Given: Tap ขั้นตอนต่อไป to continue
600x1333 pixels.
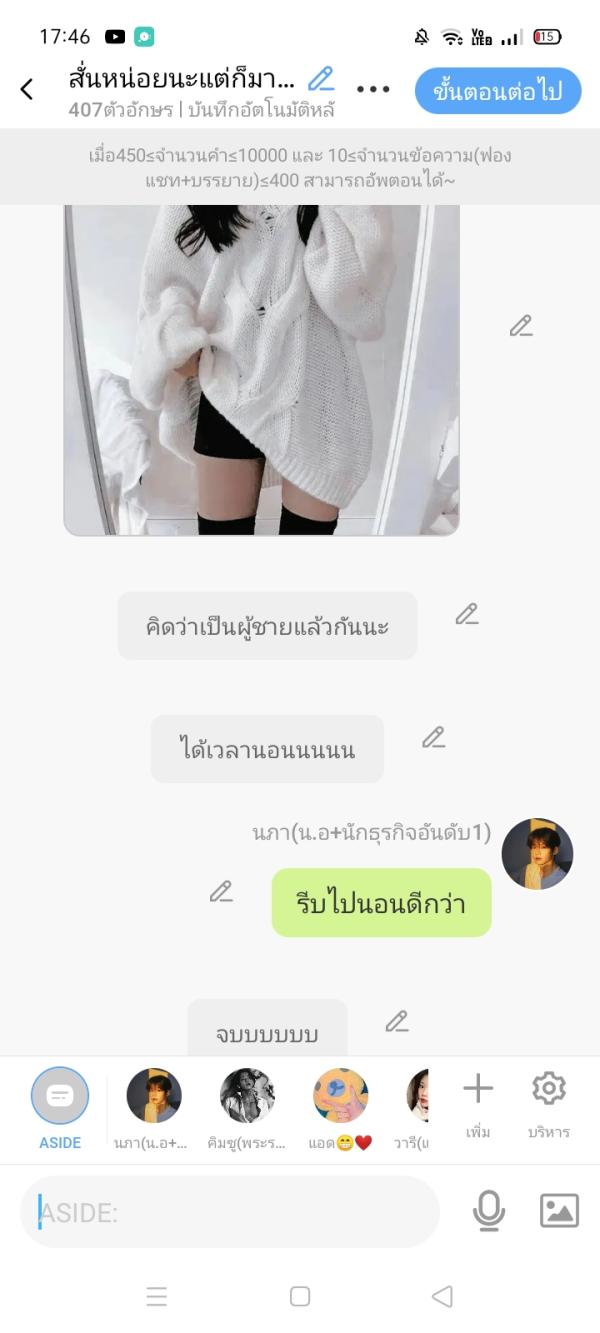Looking at the screenshot, I should click(x=497, y=91).
